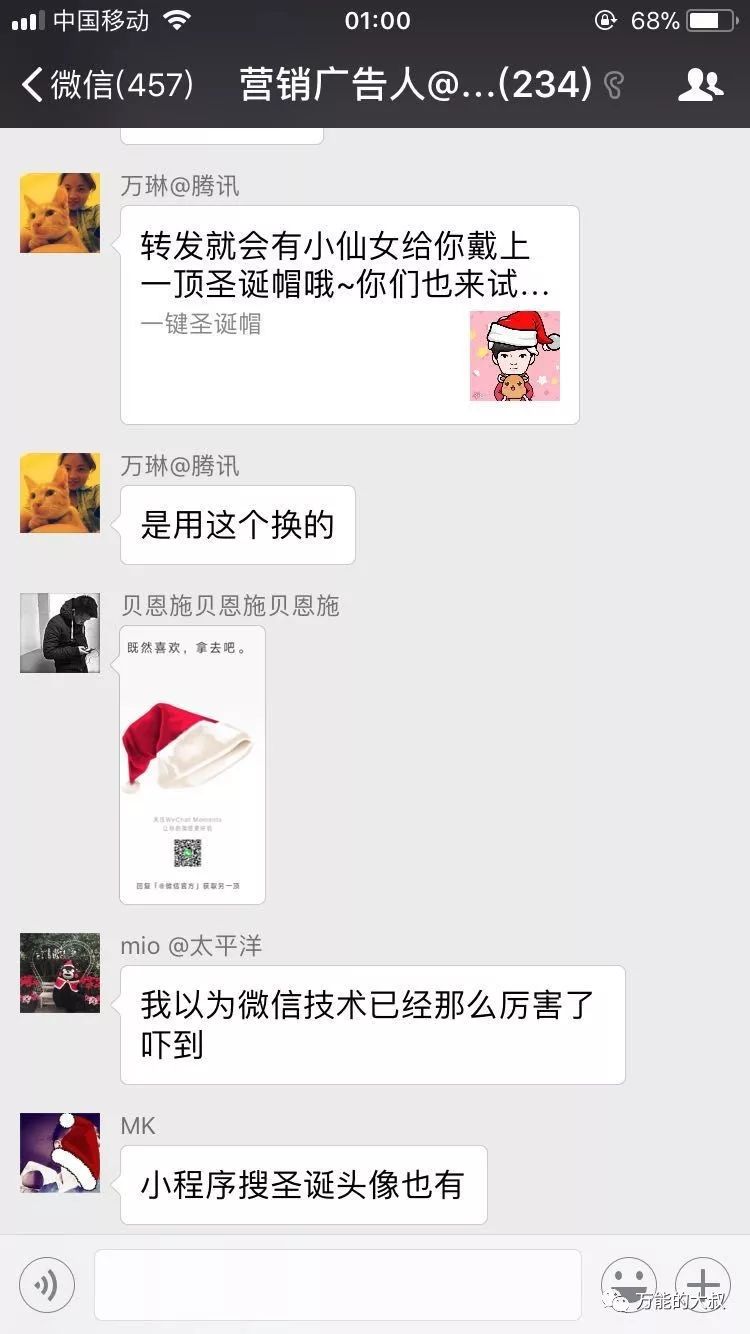
Task: View 万琳@腾讯's avatar beside 是用这个换的
Action: coord(60,493)
